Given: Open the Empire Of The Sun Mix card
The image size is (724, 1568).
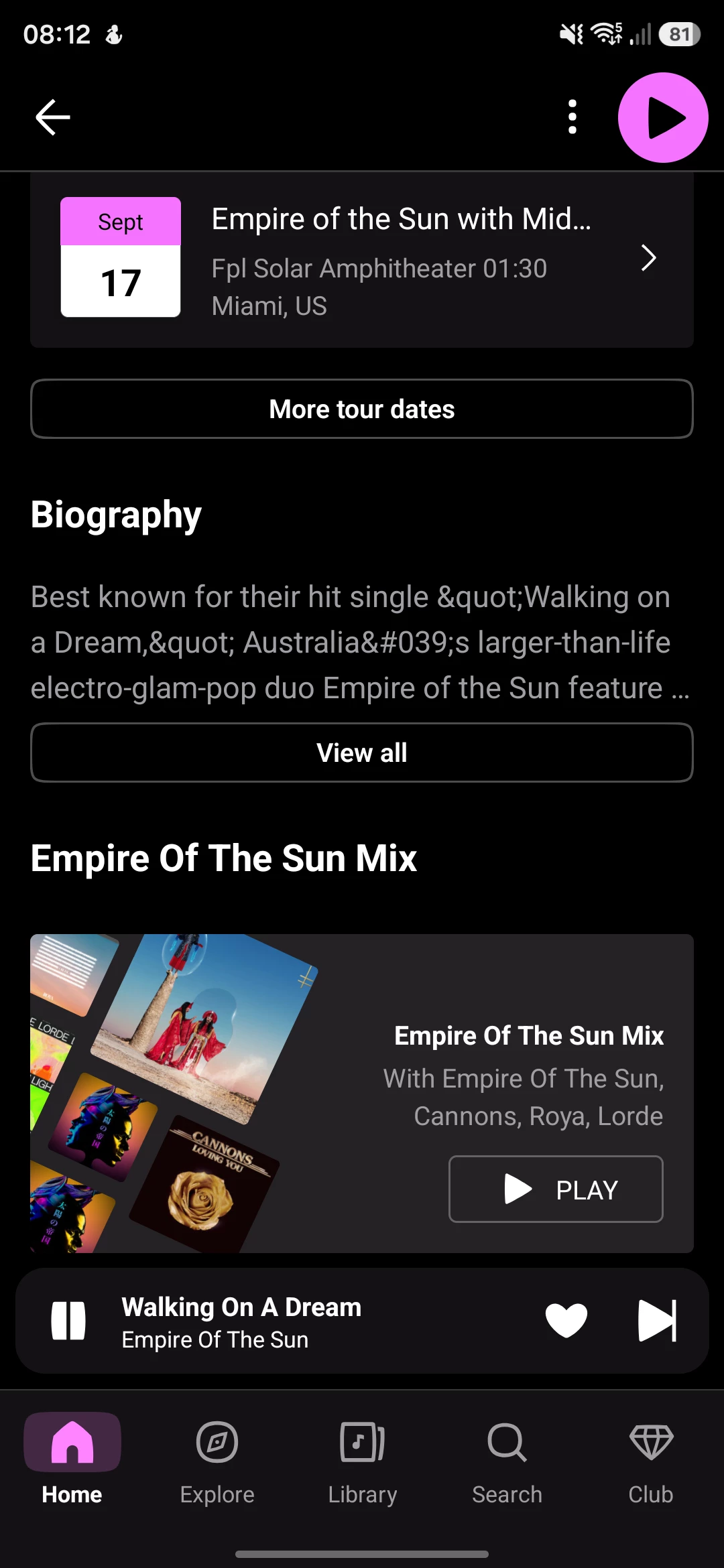Looking at the screenshot, I should (362, 1094).
